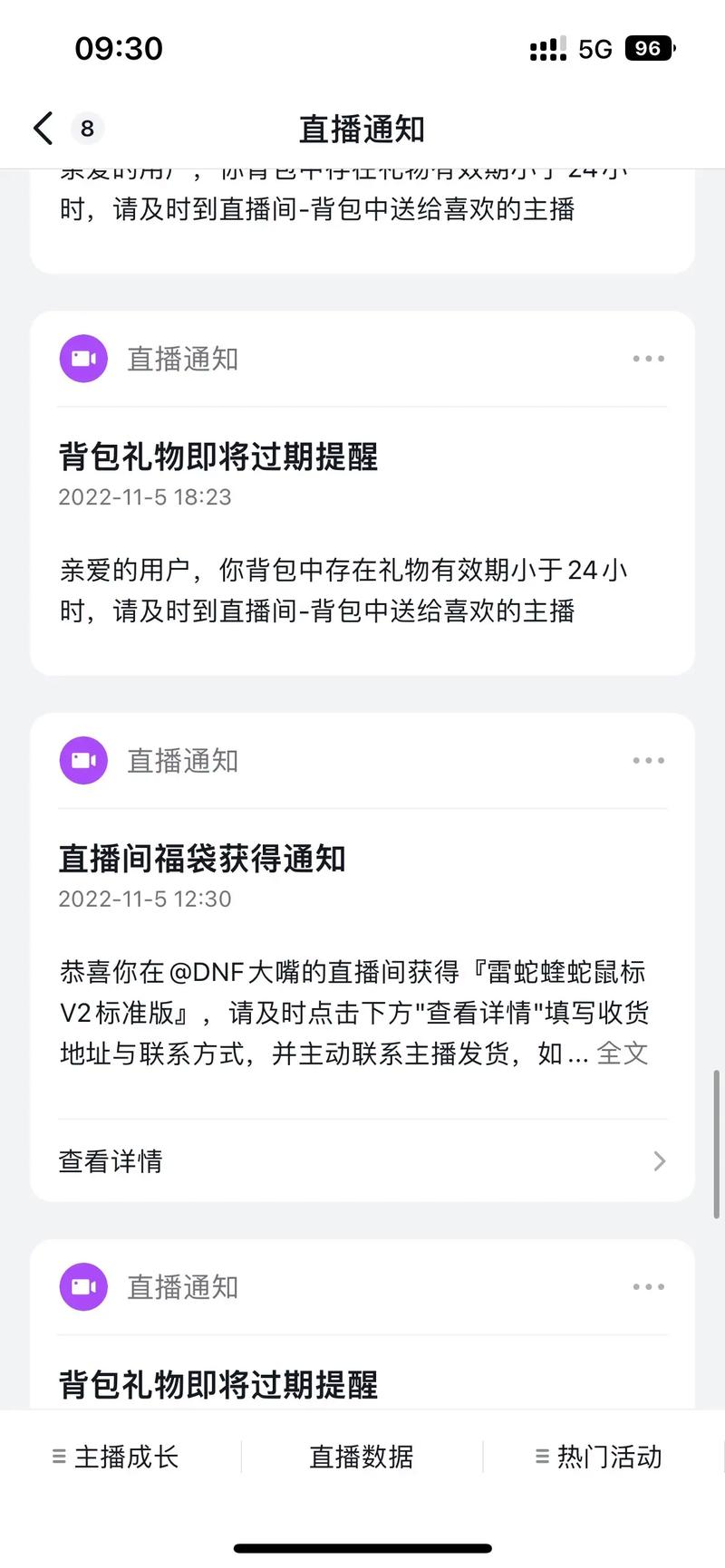
Task: Tap 查看详情 to fill shipping address
Action: coord(111,1160)
